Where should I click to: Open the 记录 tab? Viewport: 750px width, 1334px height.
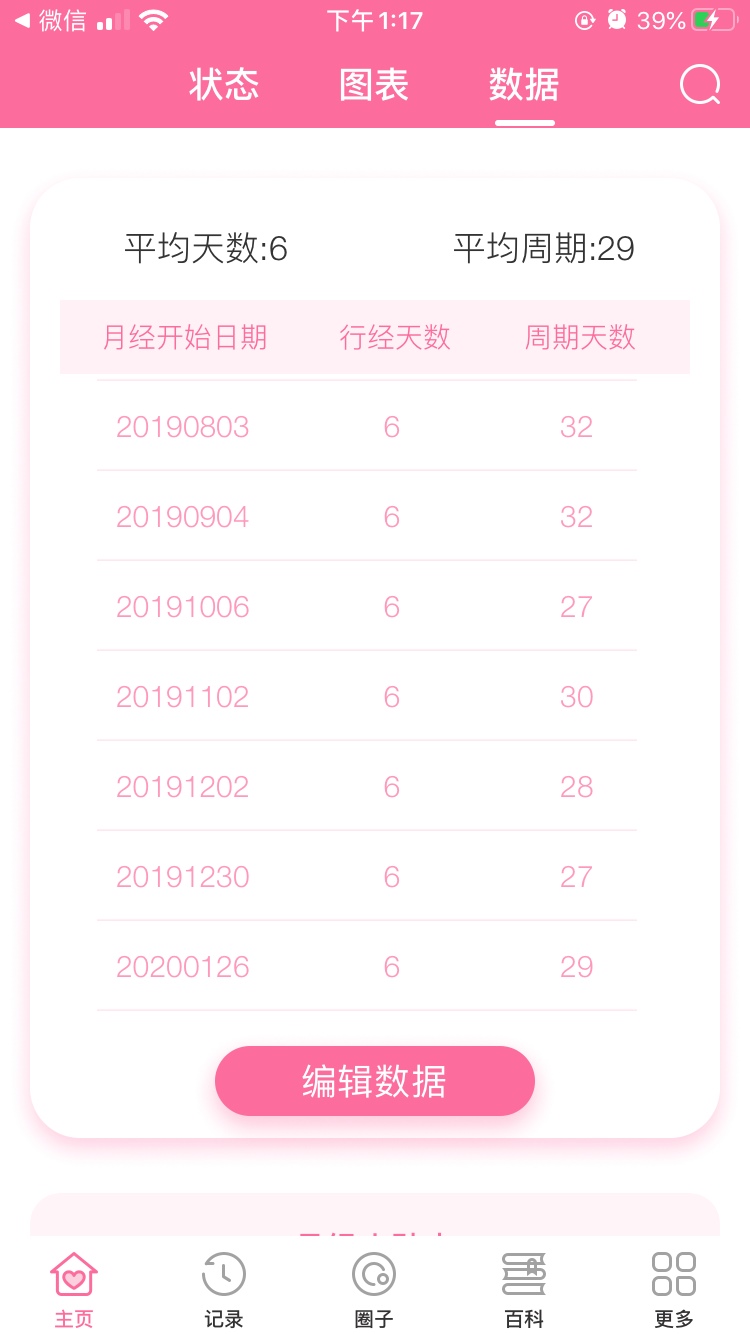tap(224, 1290)
